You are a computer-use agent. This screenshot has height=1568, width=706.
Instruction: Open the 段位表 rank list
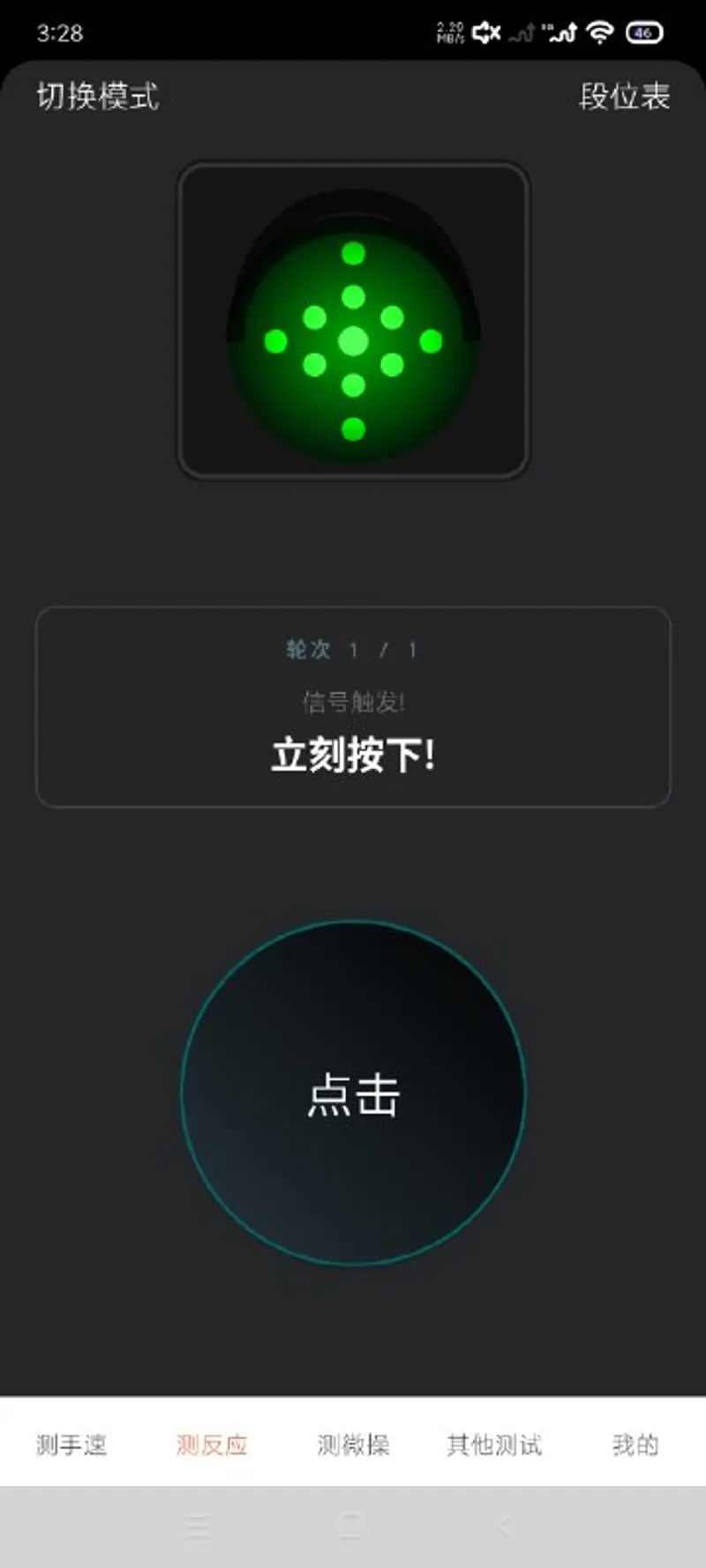(x=626, y=98)
